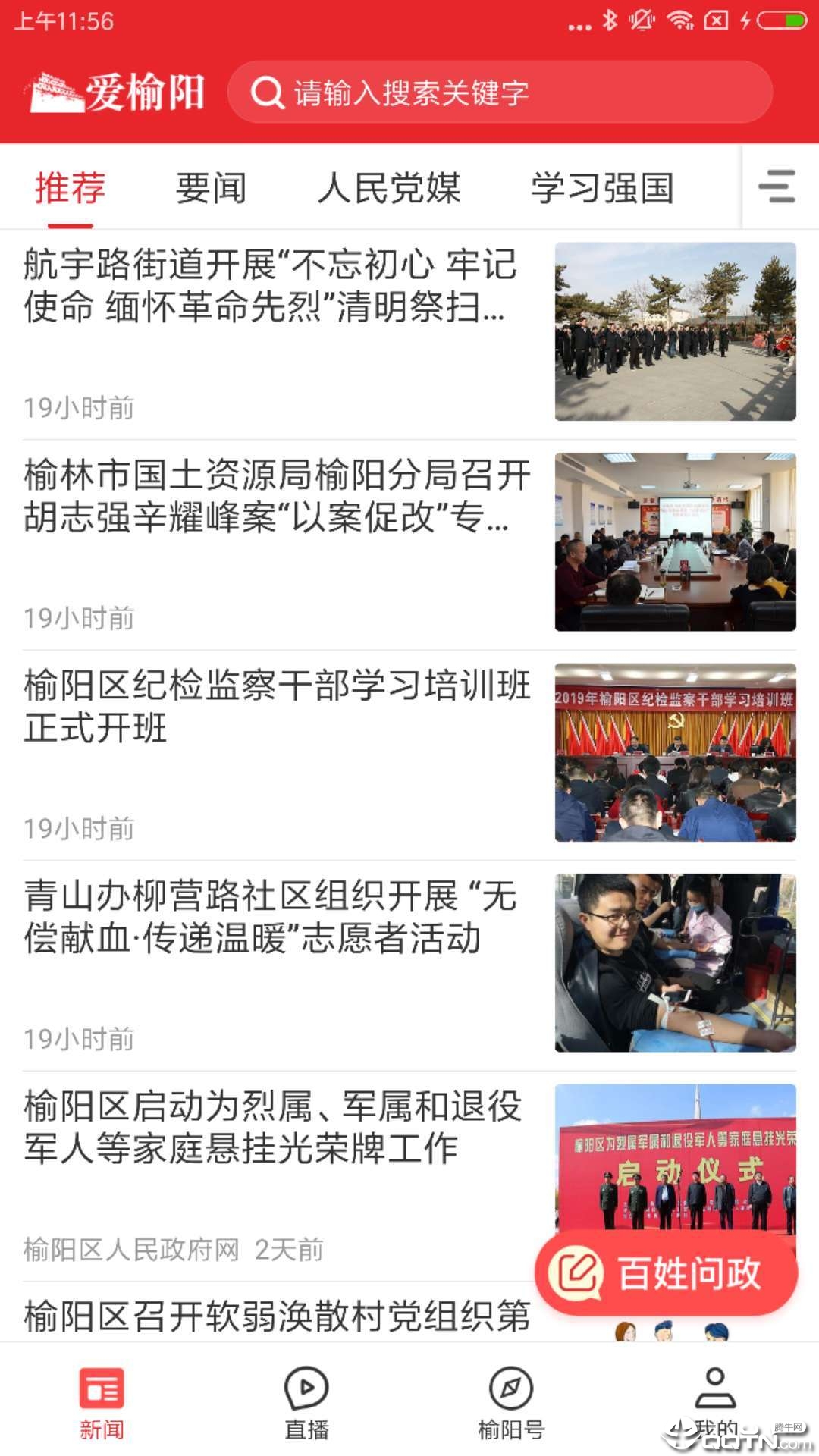Tap the 百姓问政 floating button
Viewport: 819px width, 1456px height.
pos(666,1272)
